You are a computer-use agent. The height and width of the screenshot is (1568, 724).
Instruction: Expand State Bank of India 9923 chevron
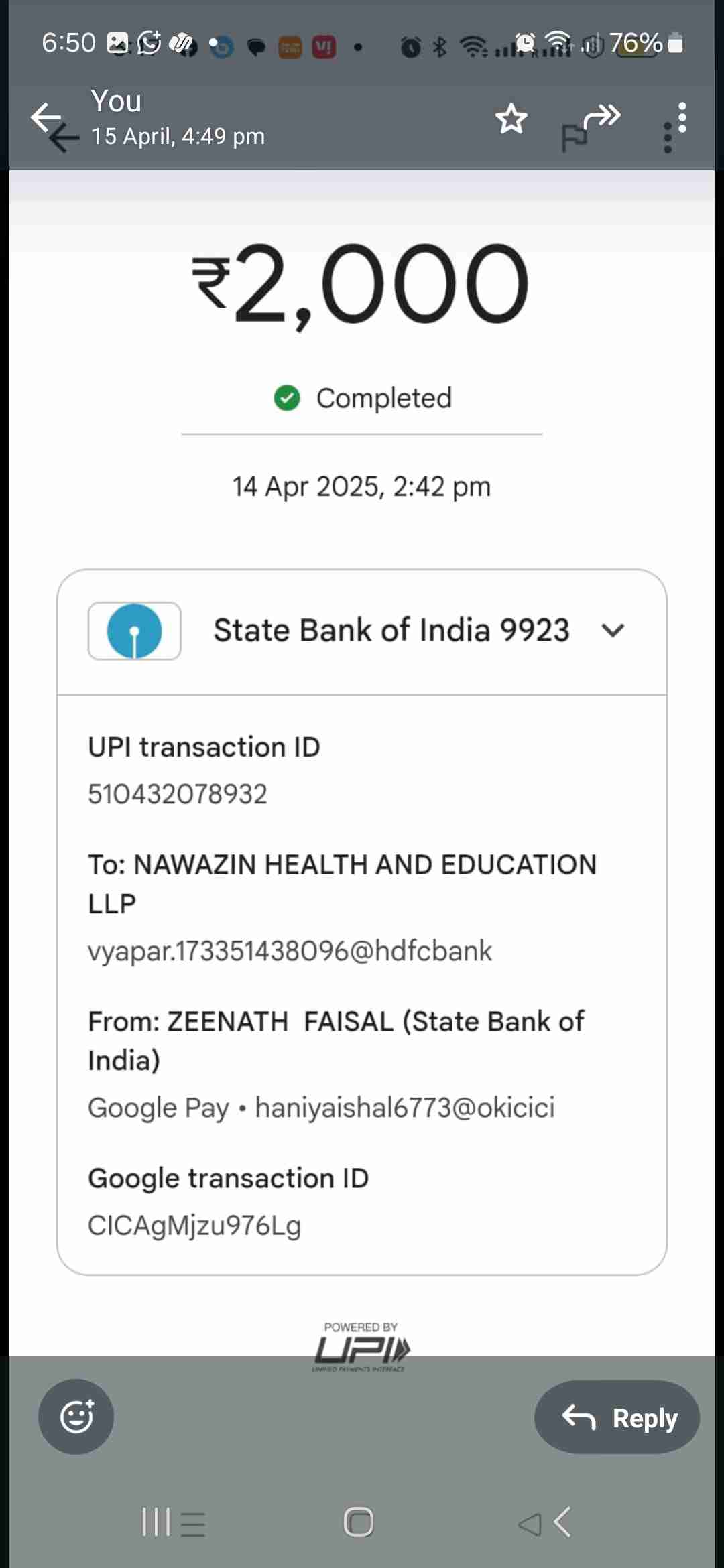click(x=613, y=631)
